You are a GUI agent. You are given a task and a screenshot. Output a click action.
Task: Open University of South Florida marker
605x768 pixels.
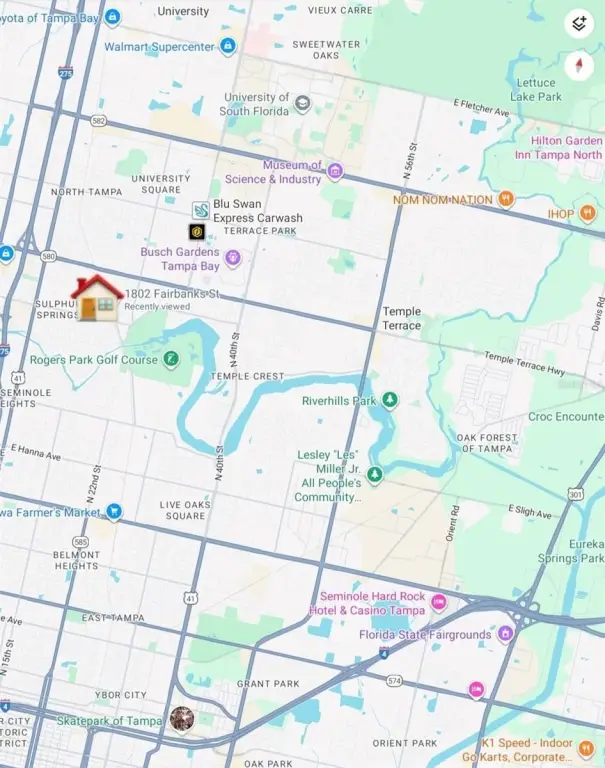click(302, 103)
